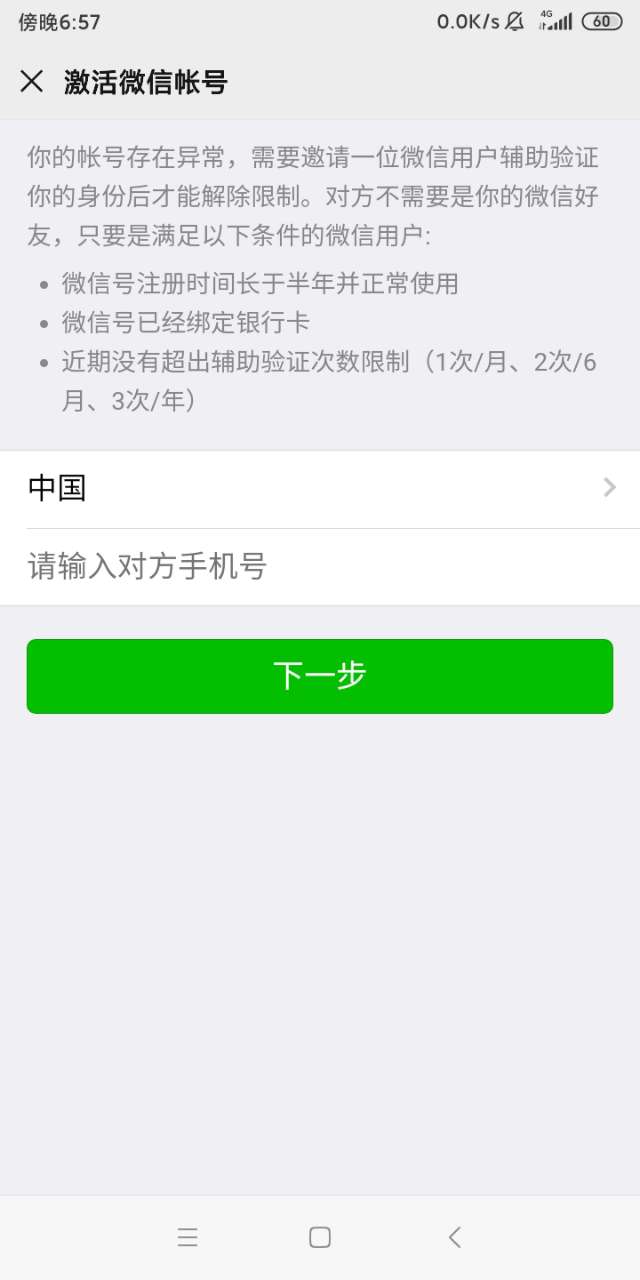Open the 中国 country selector
This screenshot has height=1280, width=640.
(x=320, y=489)
